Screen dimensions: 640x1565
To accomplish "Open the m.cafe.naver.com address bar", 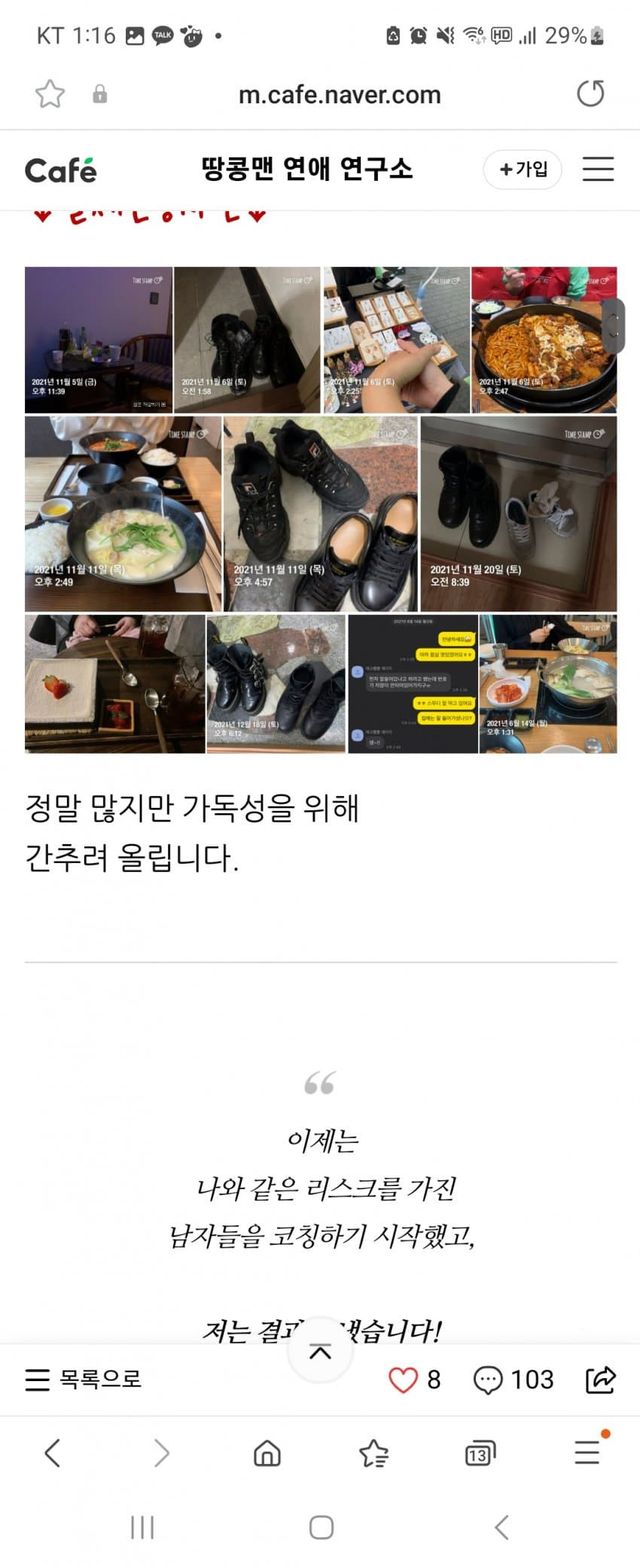I will coord(339,94).
